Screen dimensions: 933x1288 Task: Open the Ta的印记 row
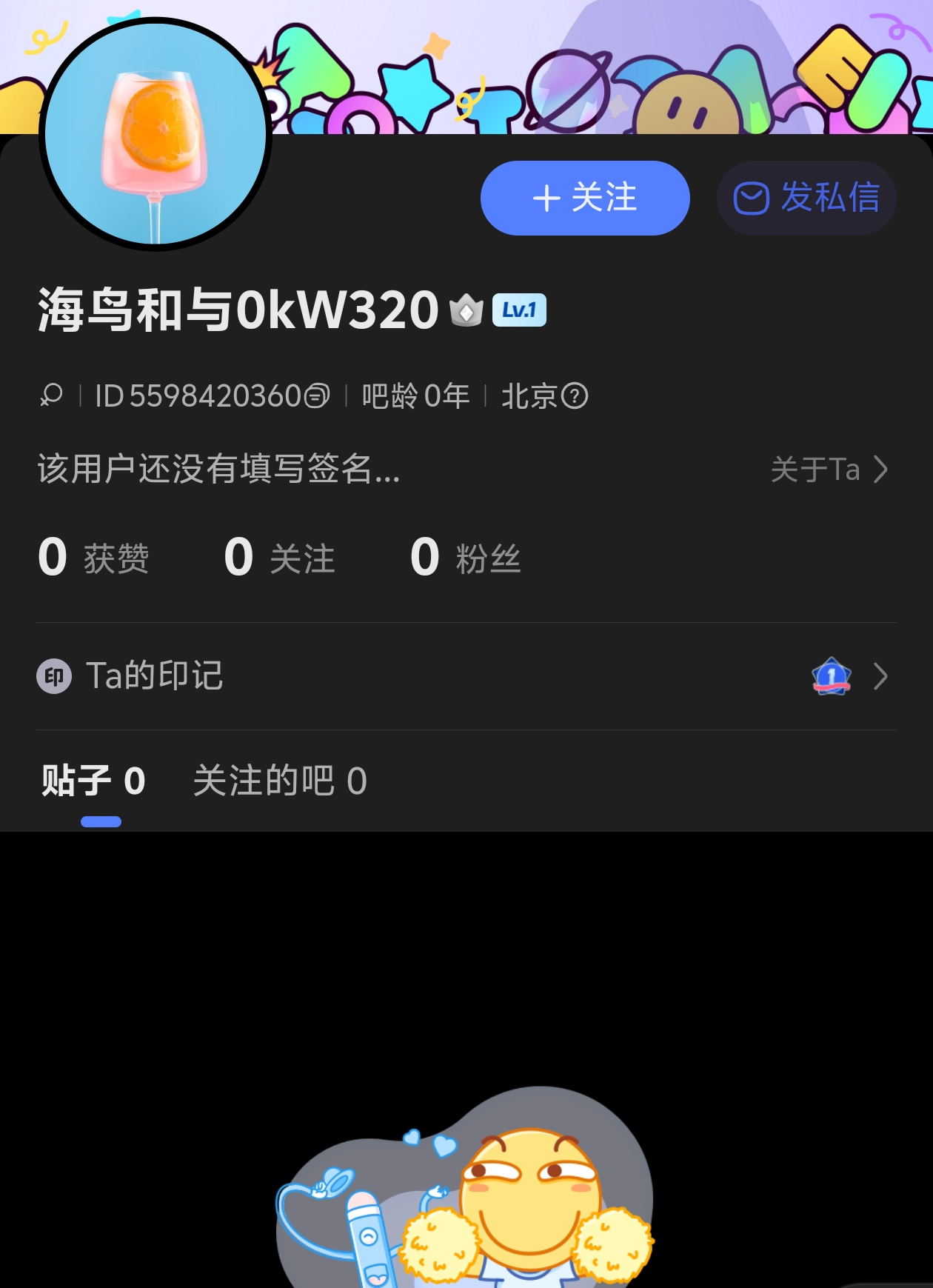point(466,676)
